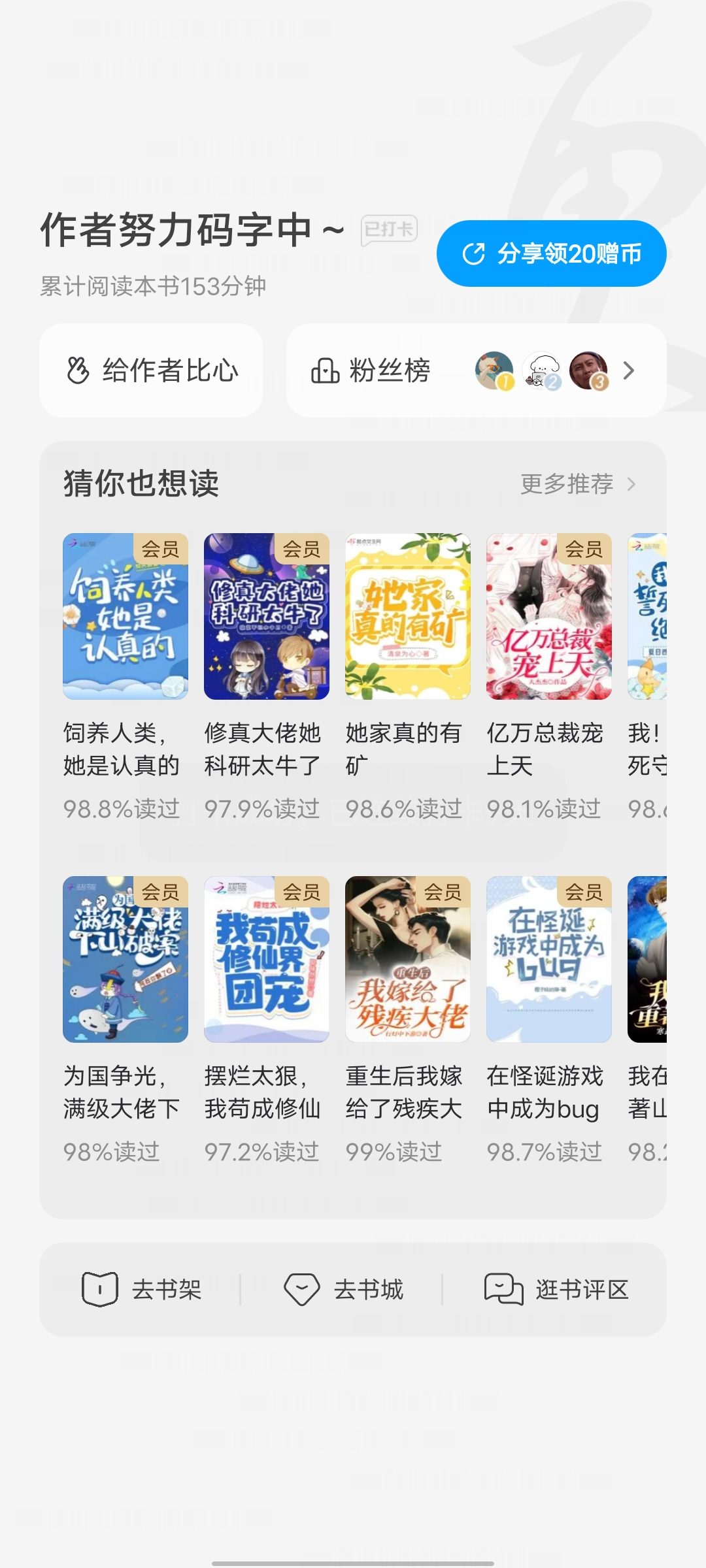Open 更多推荐 for more recommendations
Image resolution: width=706 pixels, height=1568 pixels.
click(578, 484)
